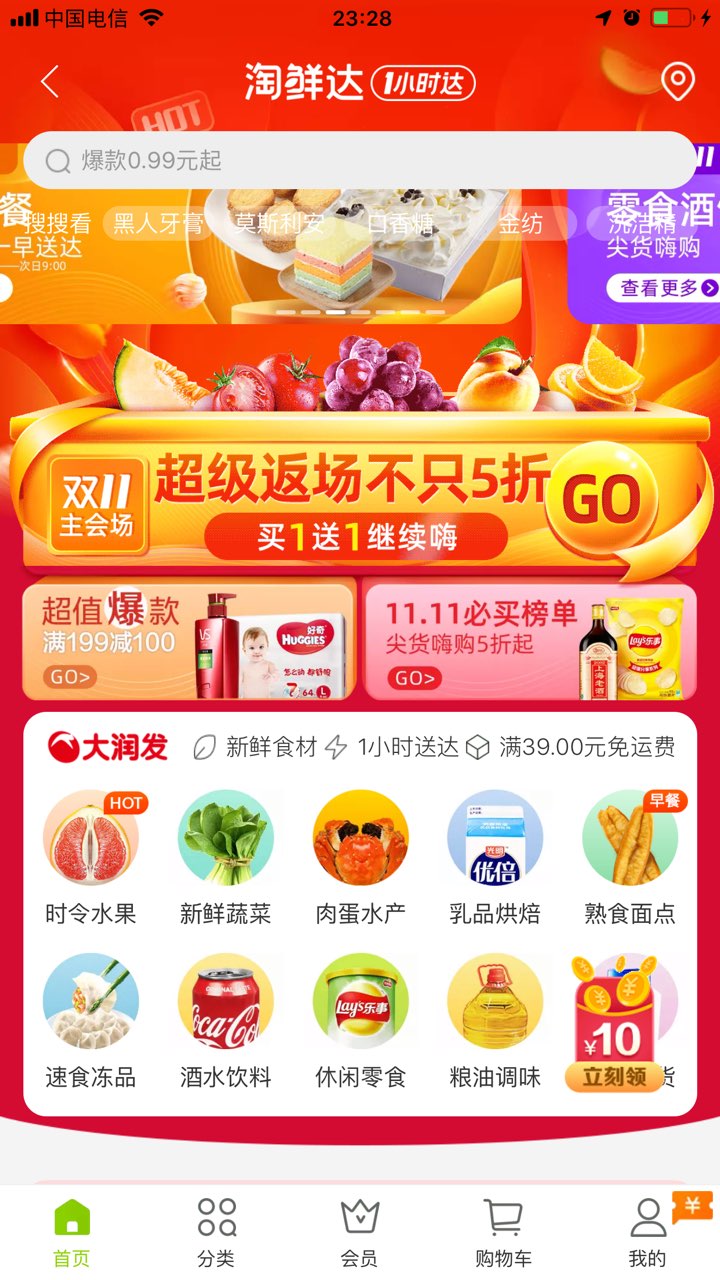Open the location pin icon
Image resolution: width=720 pixels, height=1280 pixels.
(678, 82)
